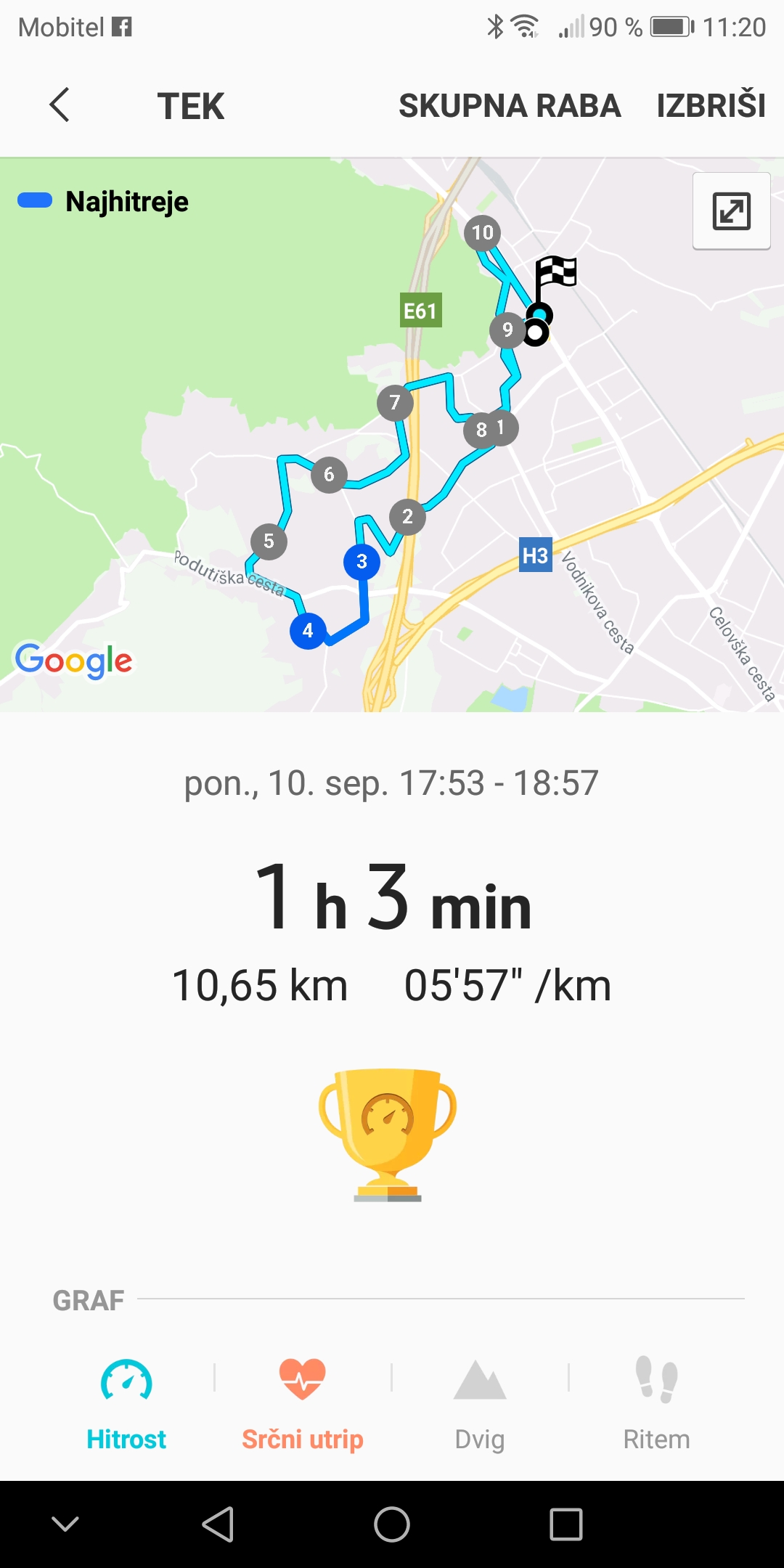Tap the system home button
This screenshot has width=784, height=1568.
click(x=392, y=1524)
